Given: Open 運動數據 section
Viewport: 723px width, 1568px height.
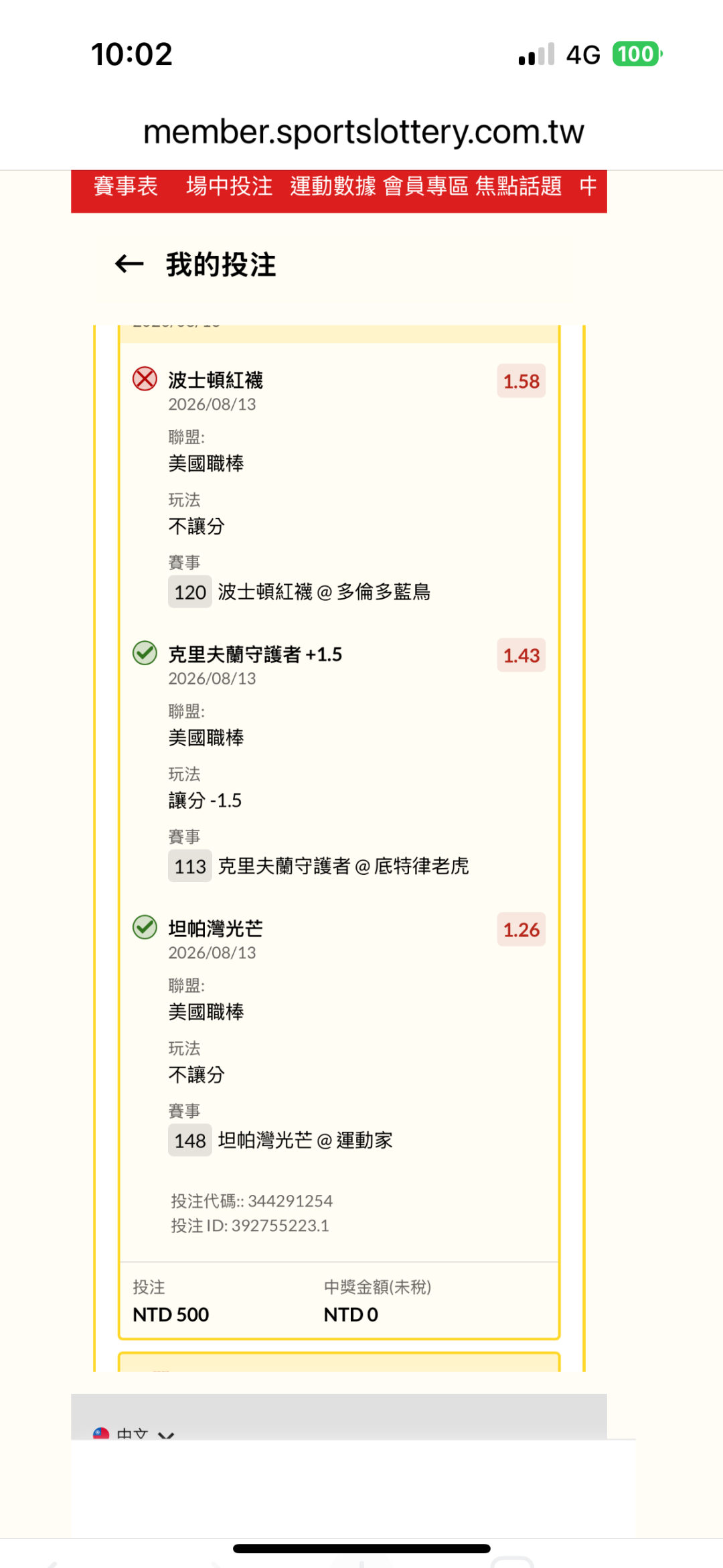Looking at the screenshot, I should point(333,186).
